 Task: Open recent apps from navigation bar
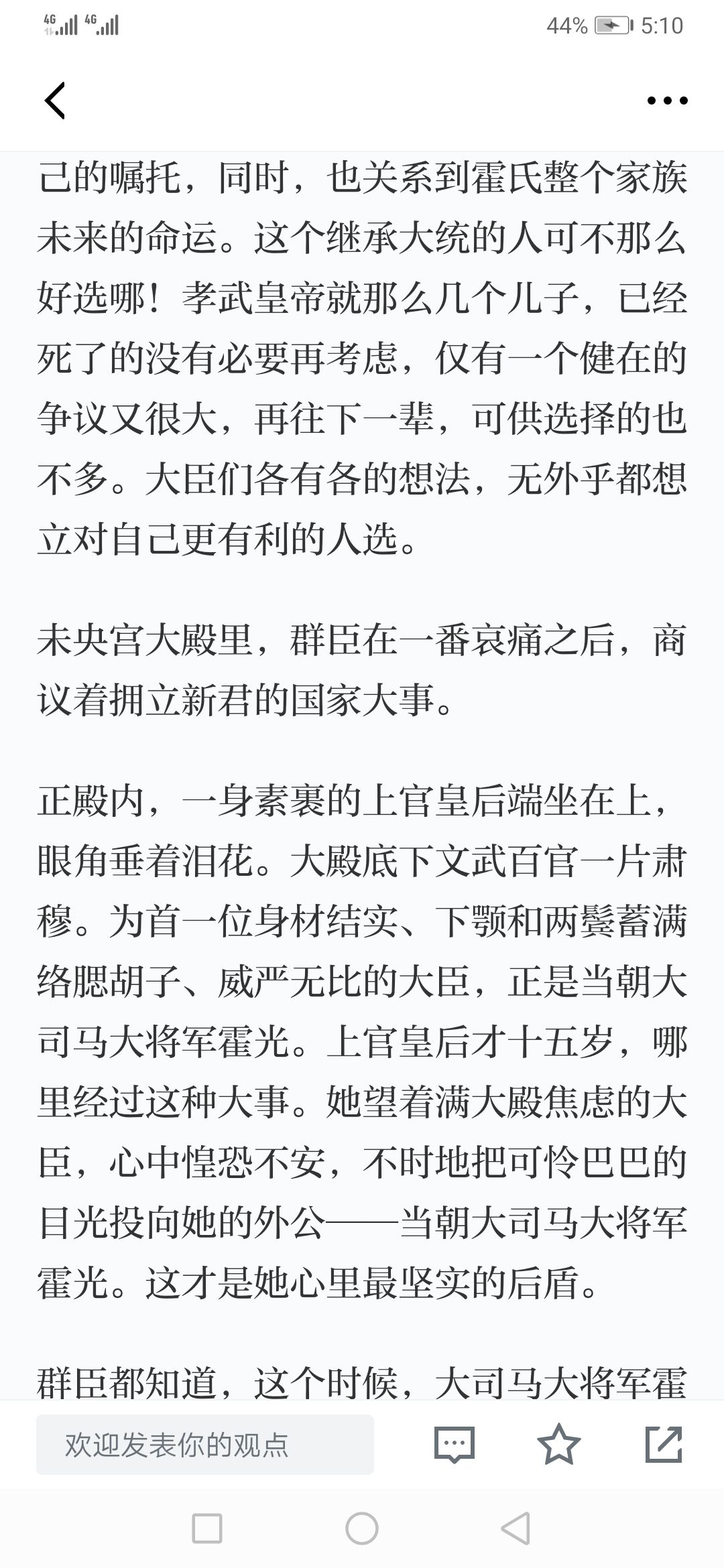[207, 1529]
